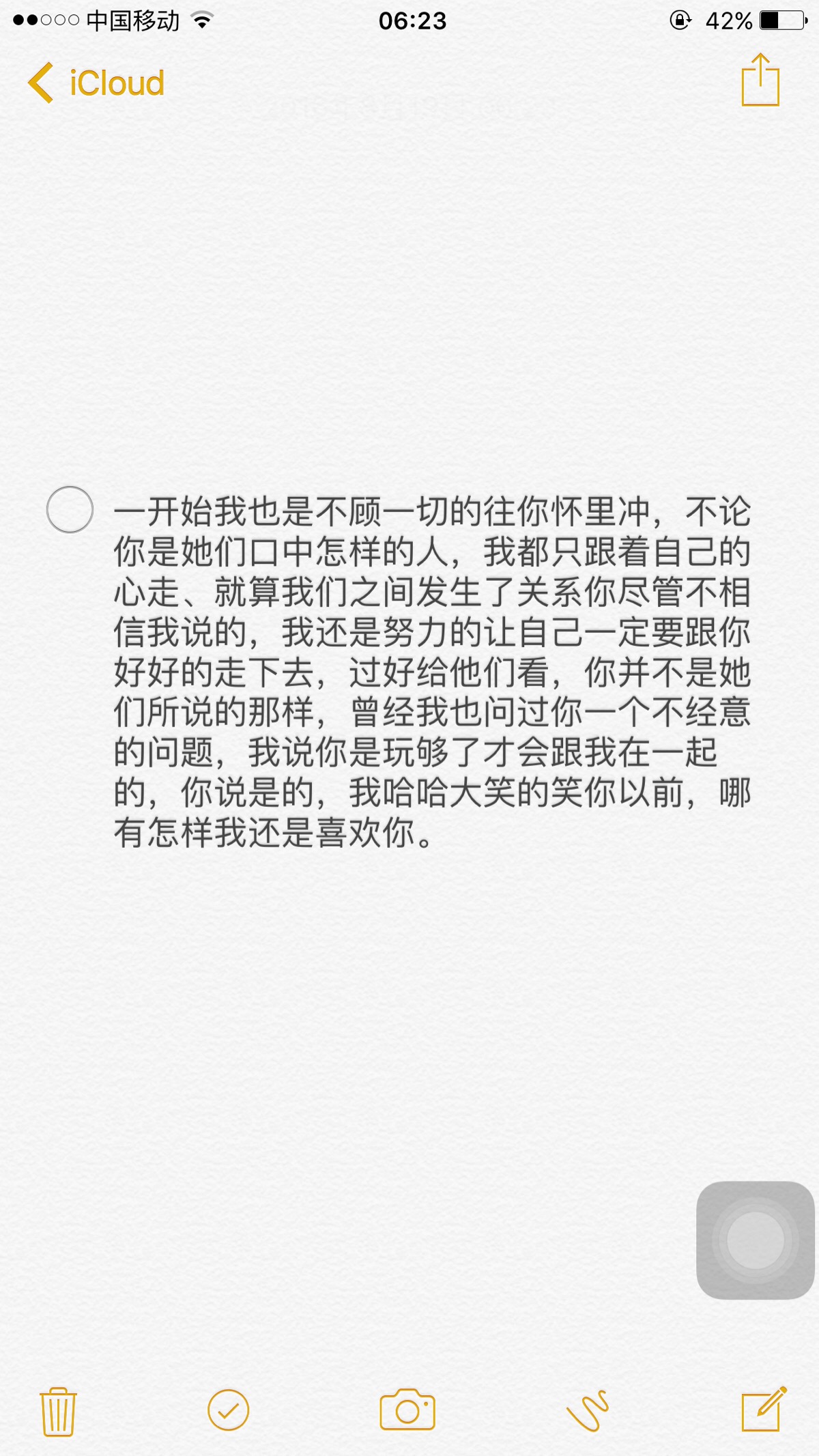The image size is (819, 1456).
Task: Check off the note's checklist circle
Action: tap(70, 510)
